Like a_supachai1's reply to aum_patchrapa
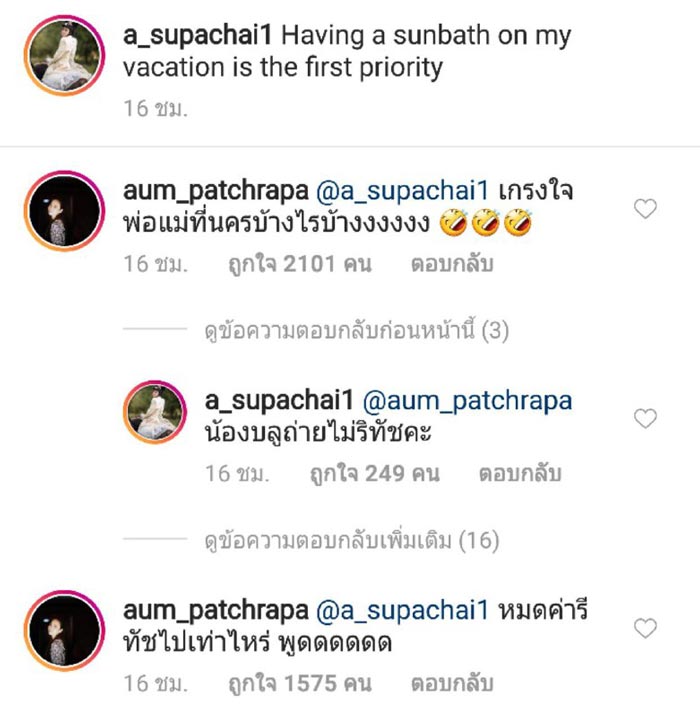700x717 pixels. (646, 419)
